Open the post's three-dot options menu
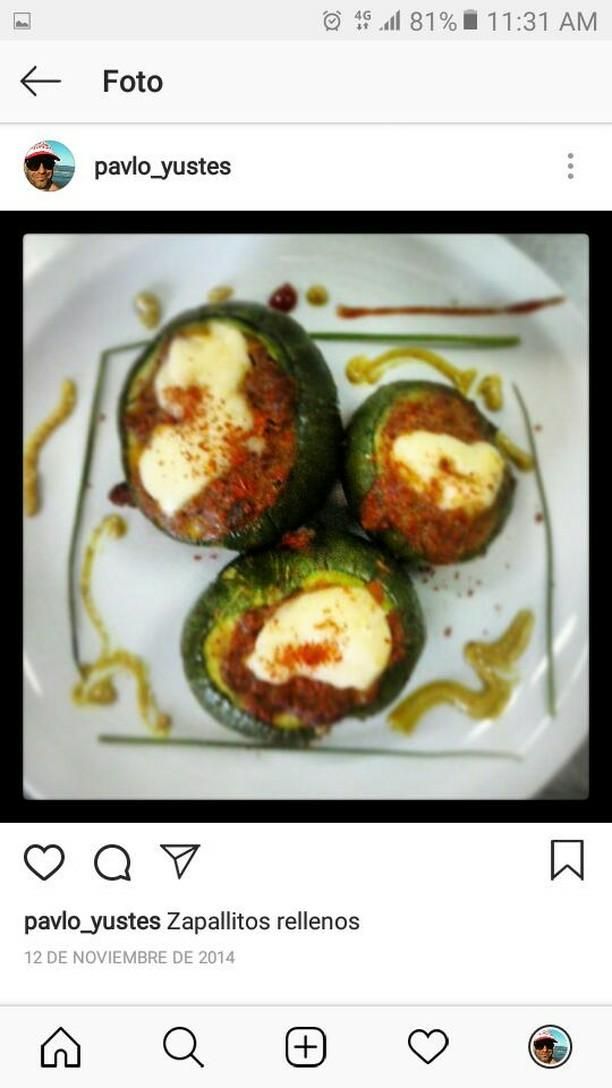 (x=570, y=166)
